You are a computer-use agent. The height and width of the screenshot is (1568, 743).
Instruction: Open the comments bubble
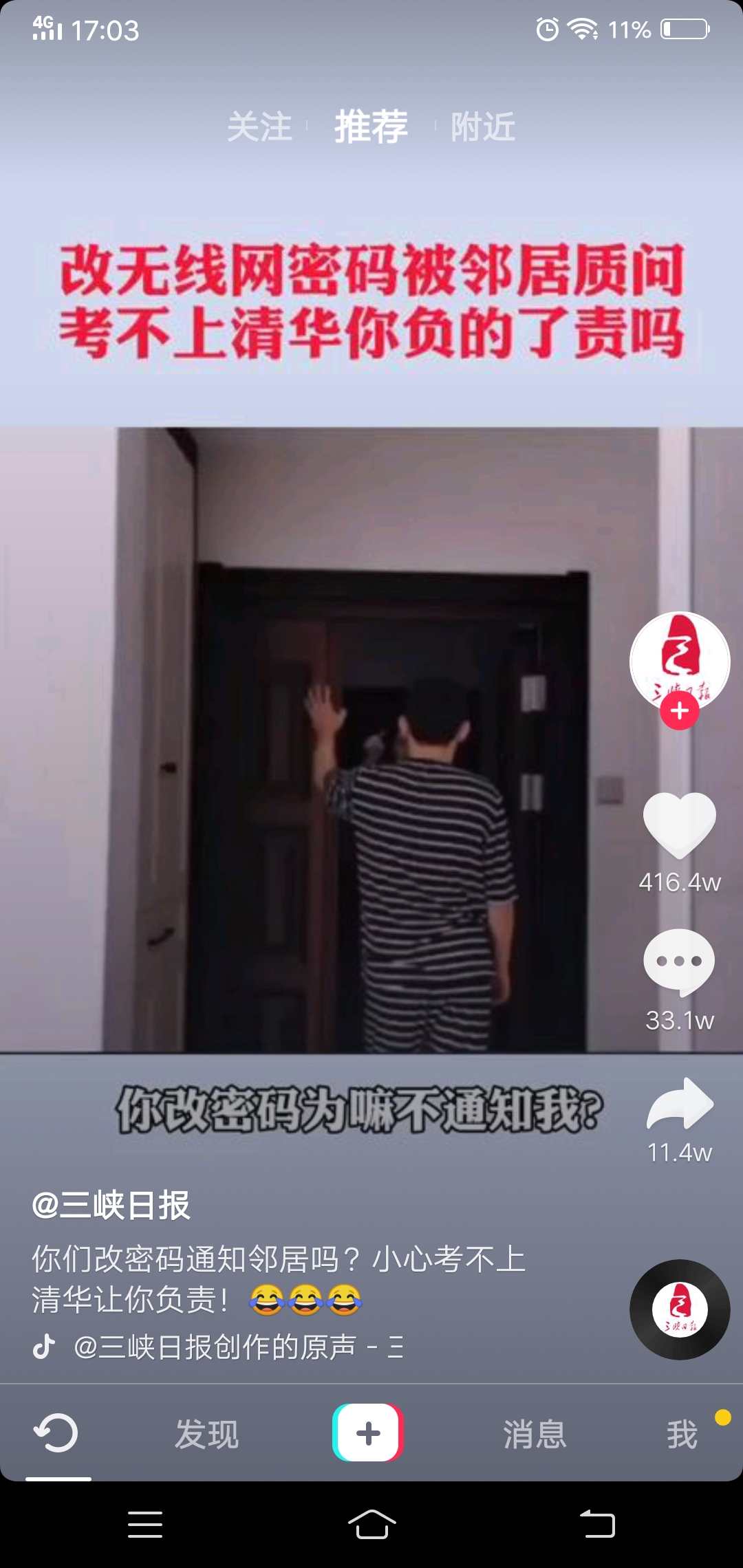pyautogui.click(x=680, y=961)
